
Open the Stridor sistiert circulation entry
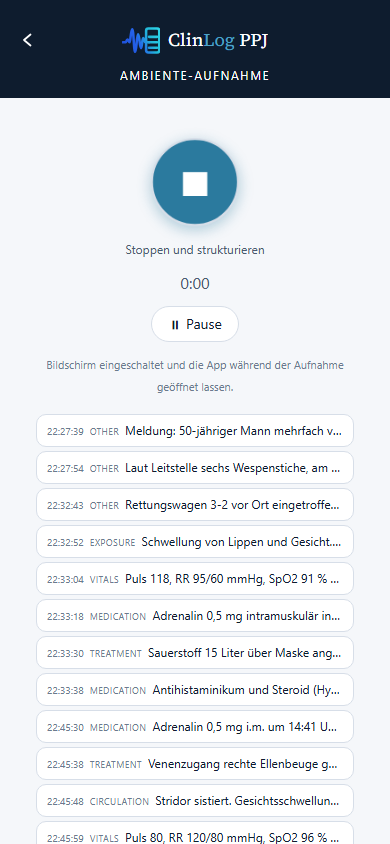coord(195,801)
